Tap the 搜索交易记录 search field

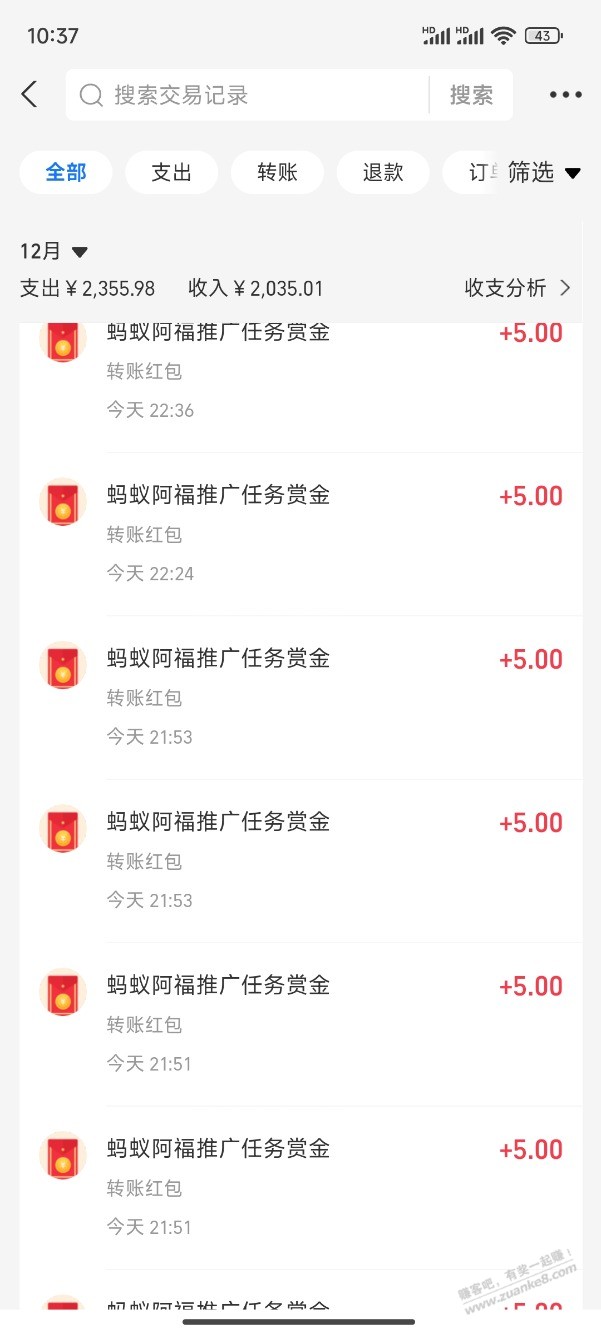[250, 95]
